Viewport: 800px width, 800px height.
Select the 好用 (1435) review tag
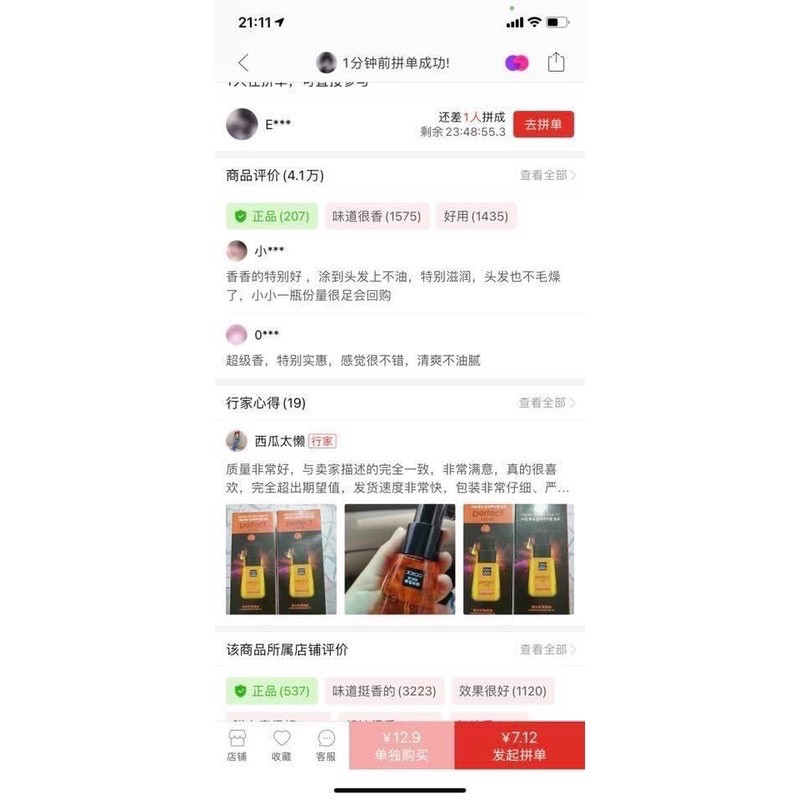[476, 216]
